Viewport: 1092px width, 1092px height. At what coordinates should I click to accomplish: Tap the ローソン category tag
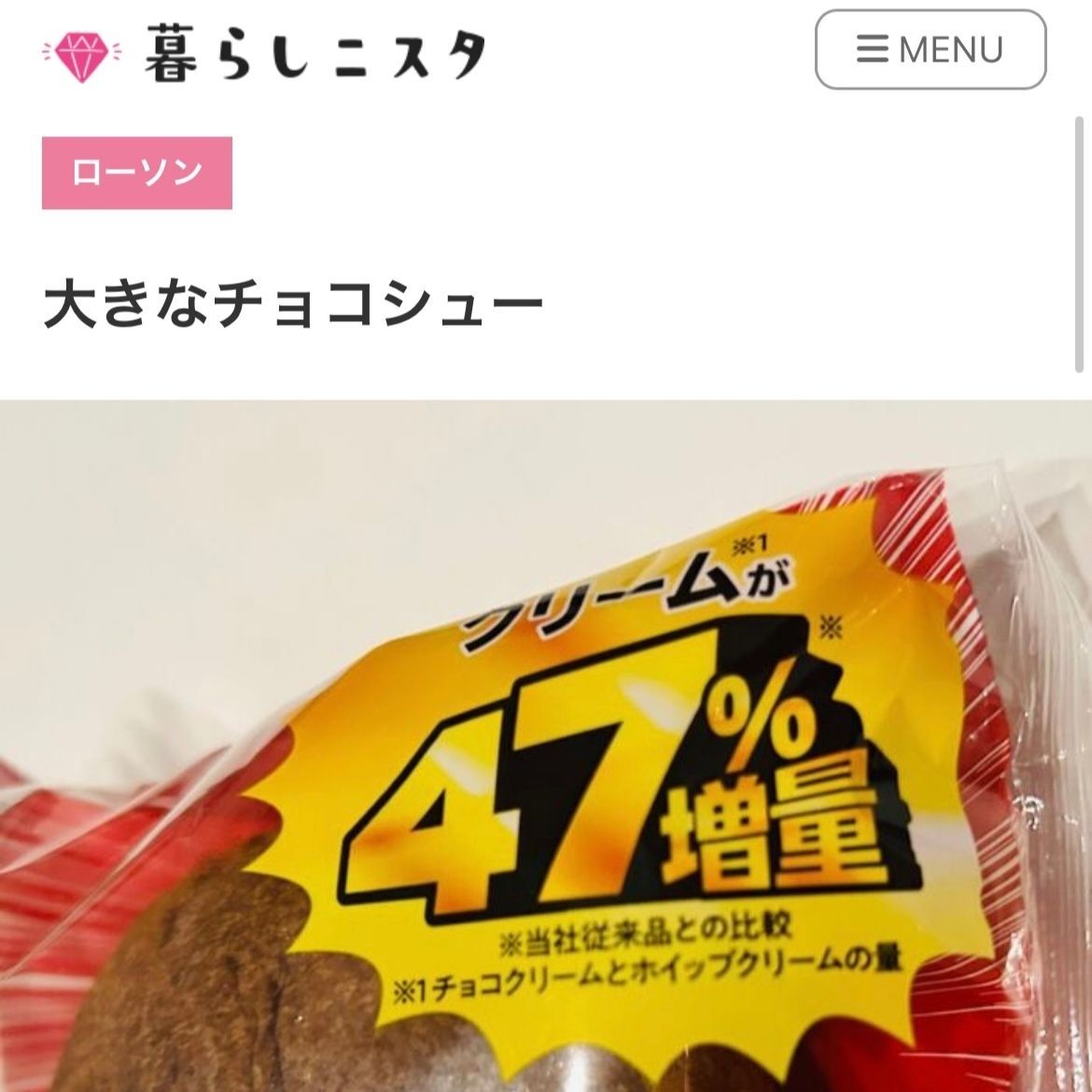[137, 173]
